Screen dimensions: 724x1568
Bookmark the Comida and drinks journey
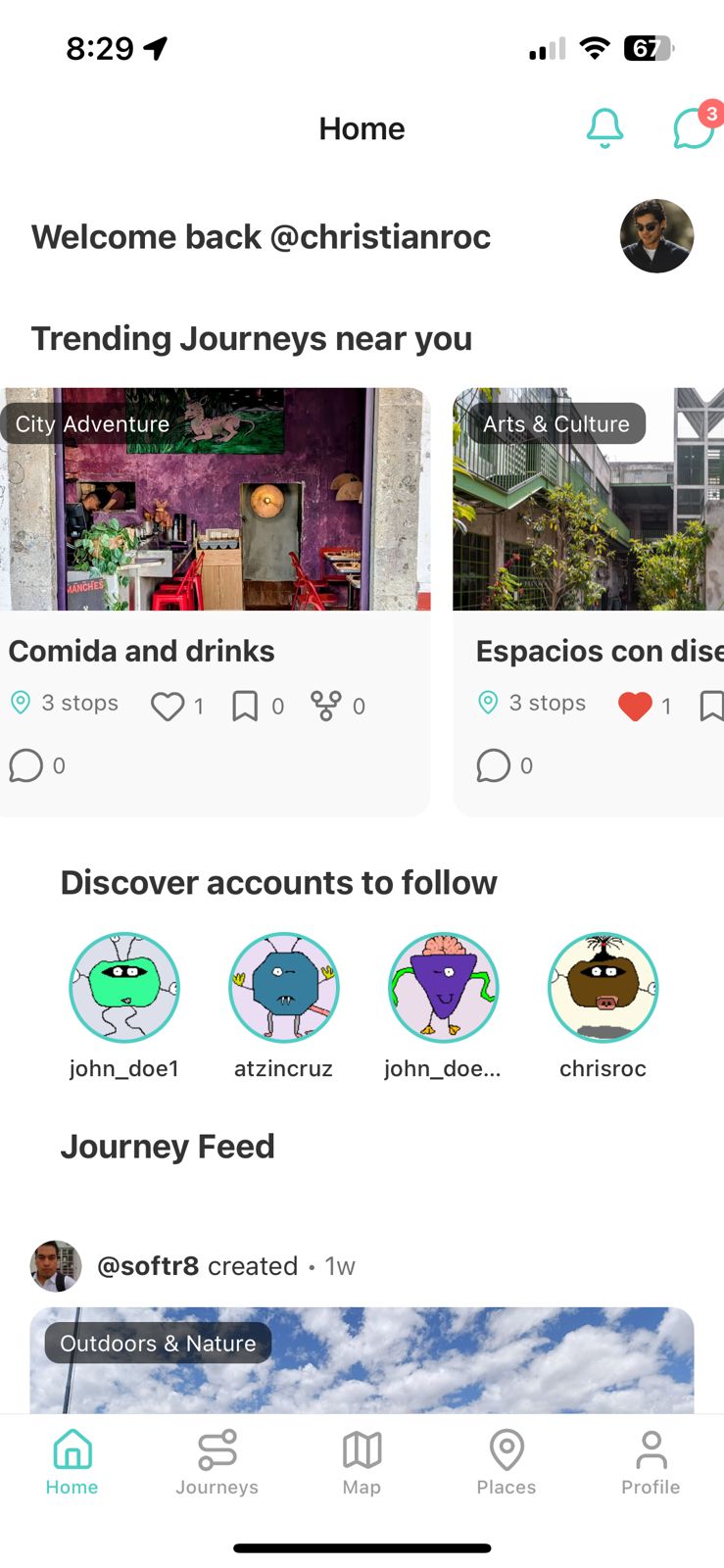[245, 705]
